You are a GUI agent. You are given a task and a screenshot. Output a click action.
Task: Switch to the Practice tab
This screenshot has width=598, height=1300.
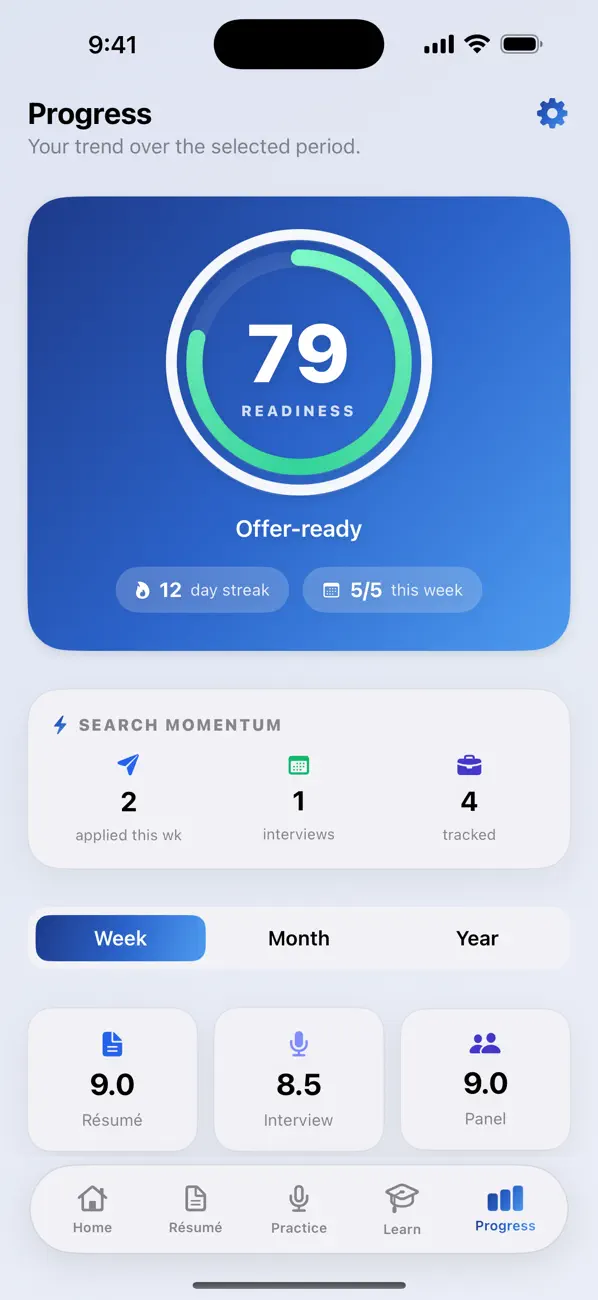coord(299,1209)
